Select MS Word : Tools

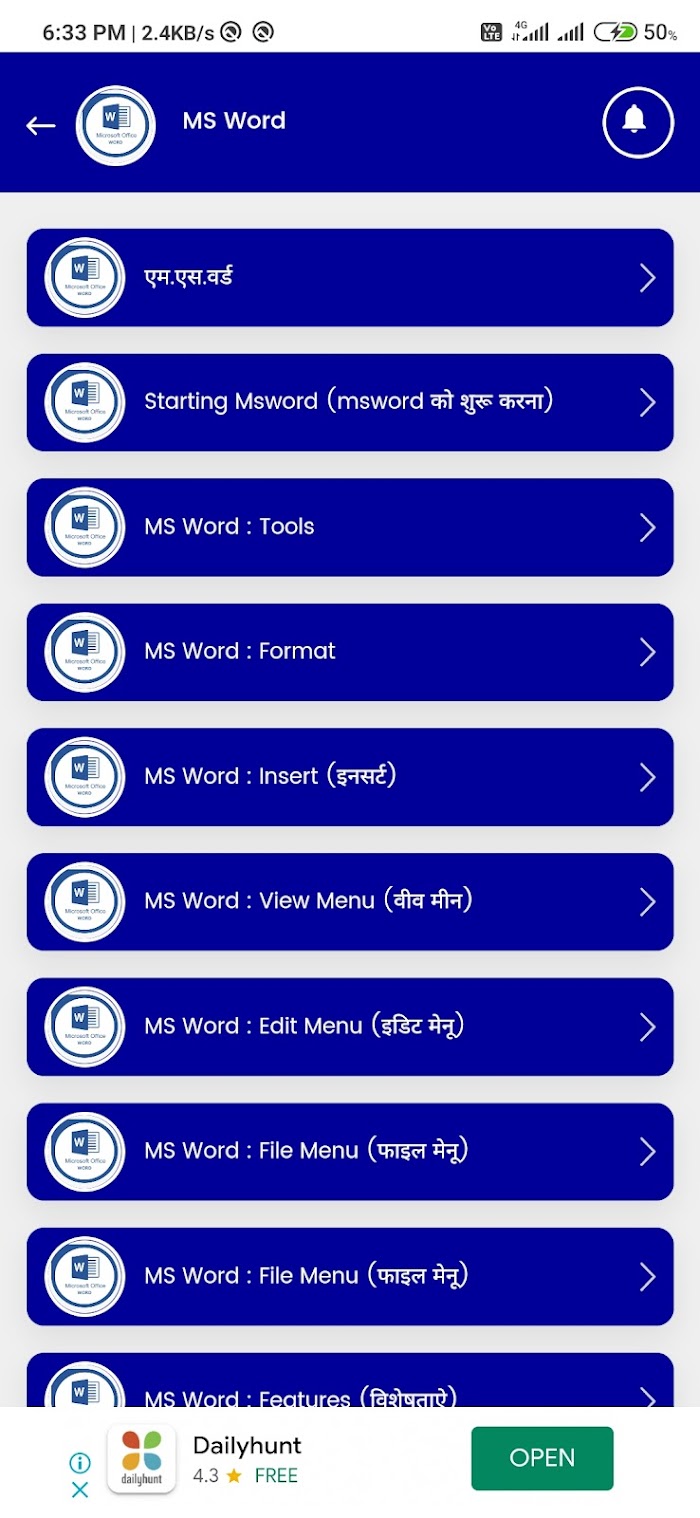(x=350, y=527)
